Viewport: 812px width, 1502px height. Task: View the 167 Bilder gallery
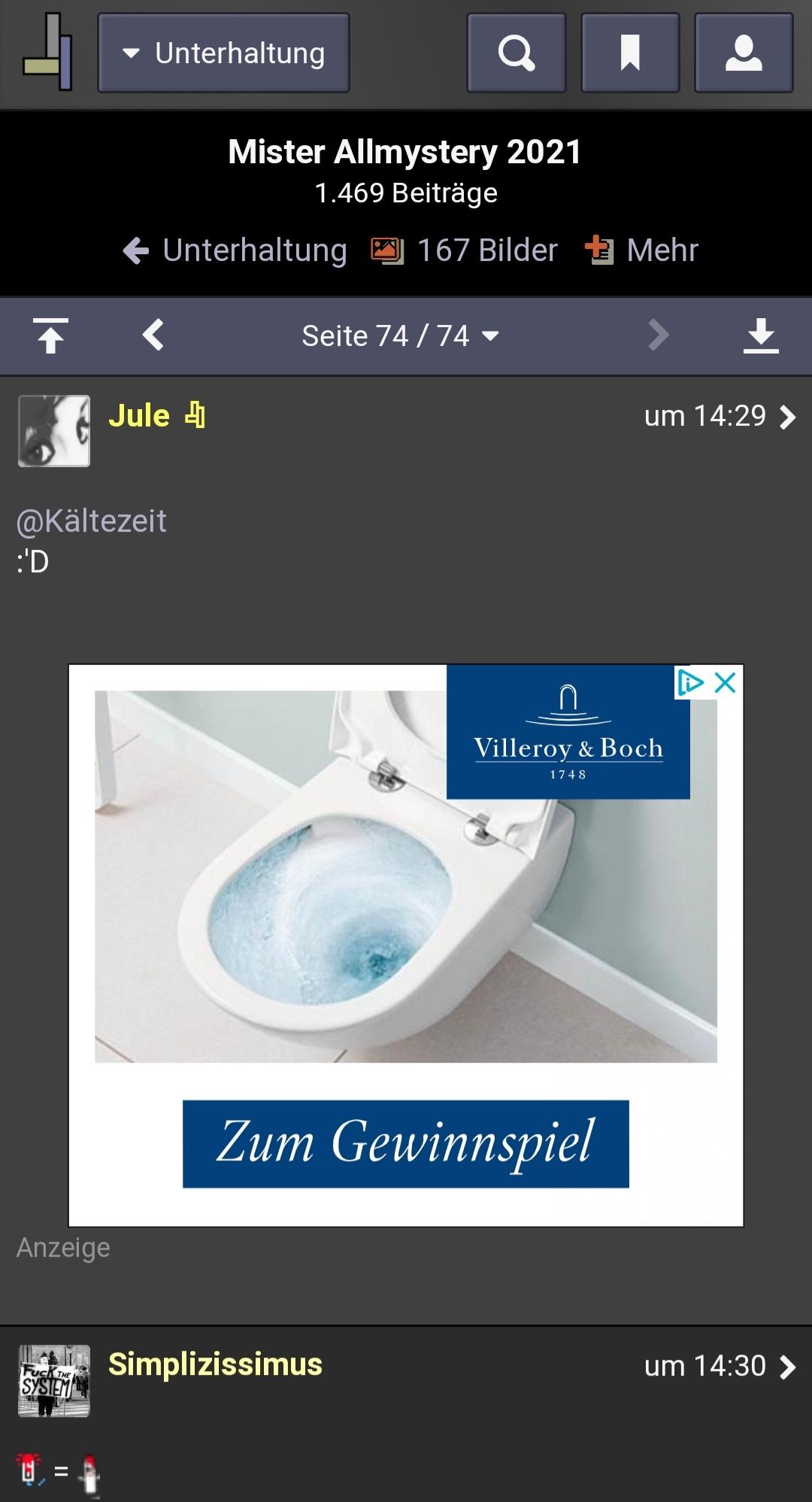pos(464,250)
